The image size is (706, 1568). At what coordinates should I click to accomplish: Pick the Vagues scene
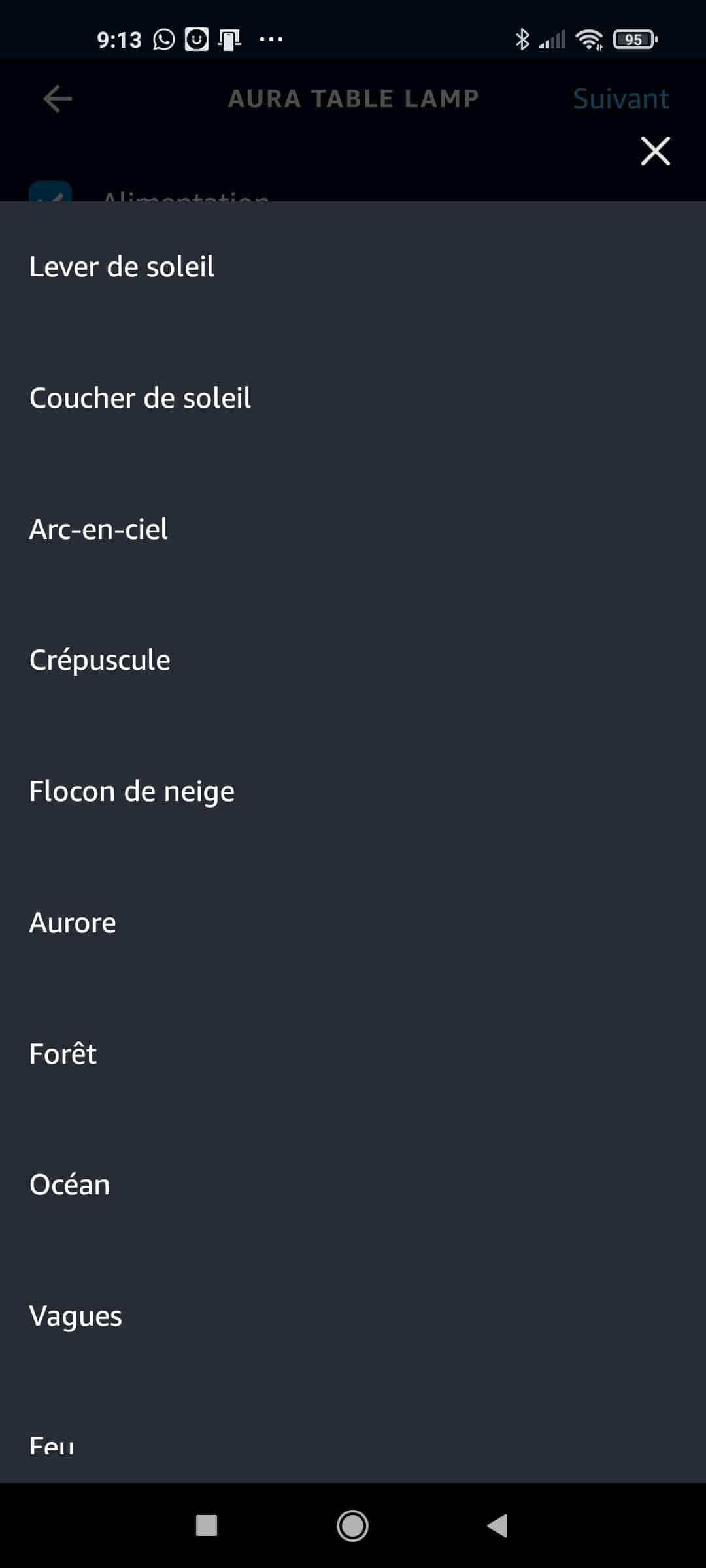[353, 1316]
